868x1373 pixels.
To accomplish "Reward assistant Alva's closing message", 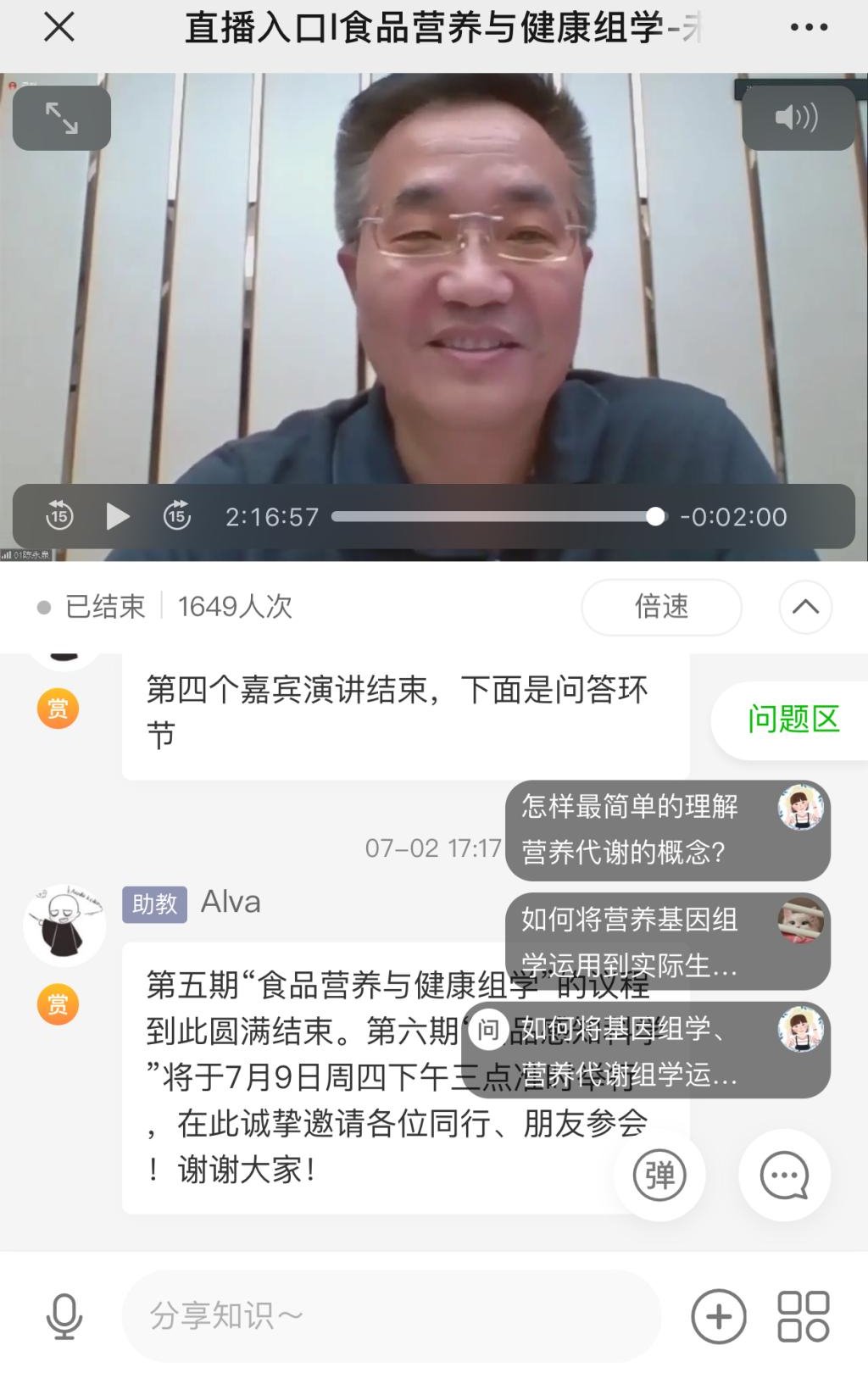I will coord(58,1005).
